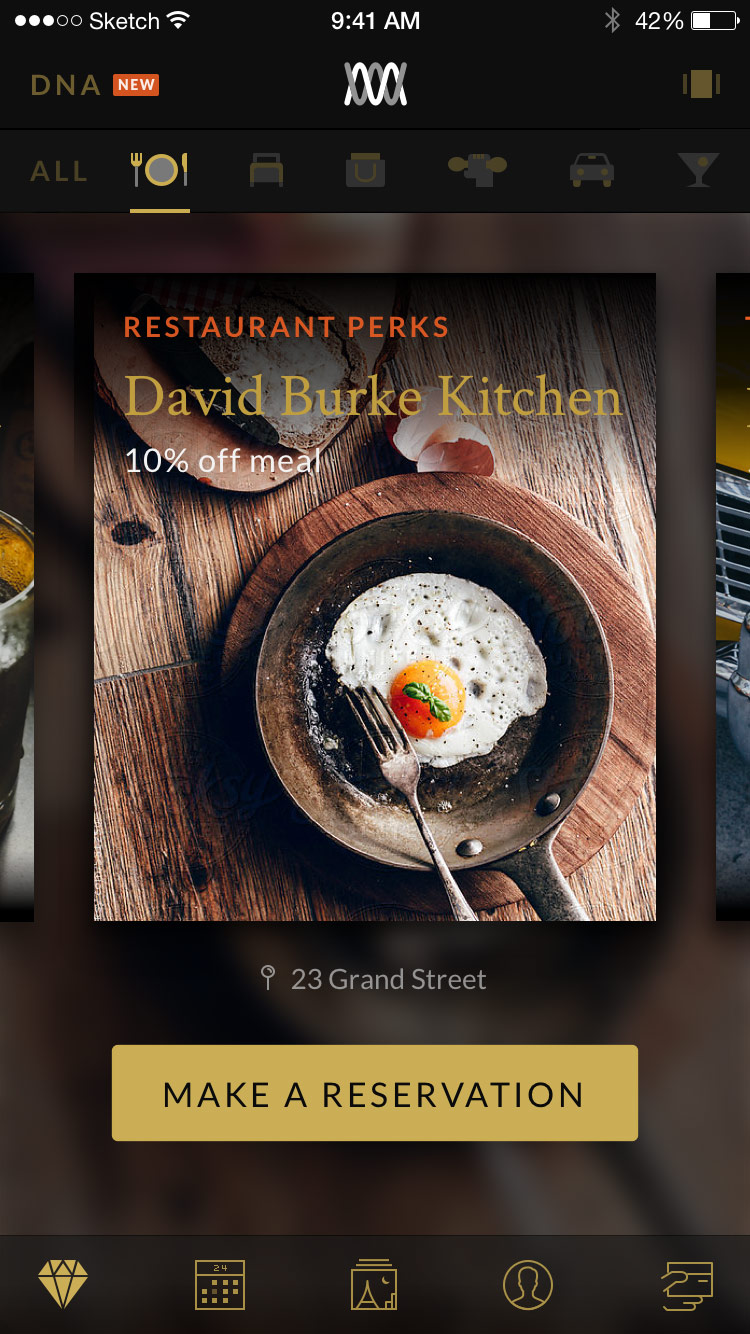Open the card payment tab
The height and width of the screenshot is (1334, 750).
click(x=688, y=1285)
